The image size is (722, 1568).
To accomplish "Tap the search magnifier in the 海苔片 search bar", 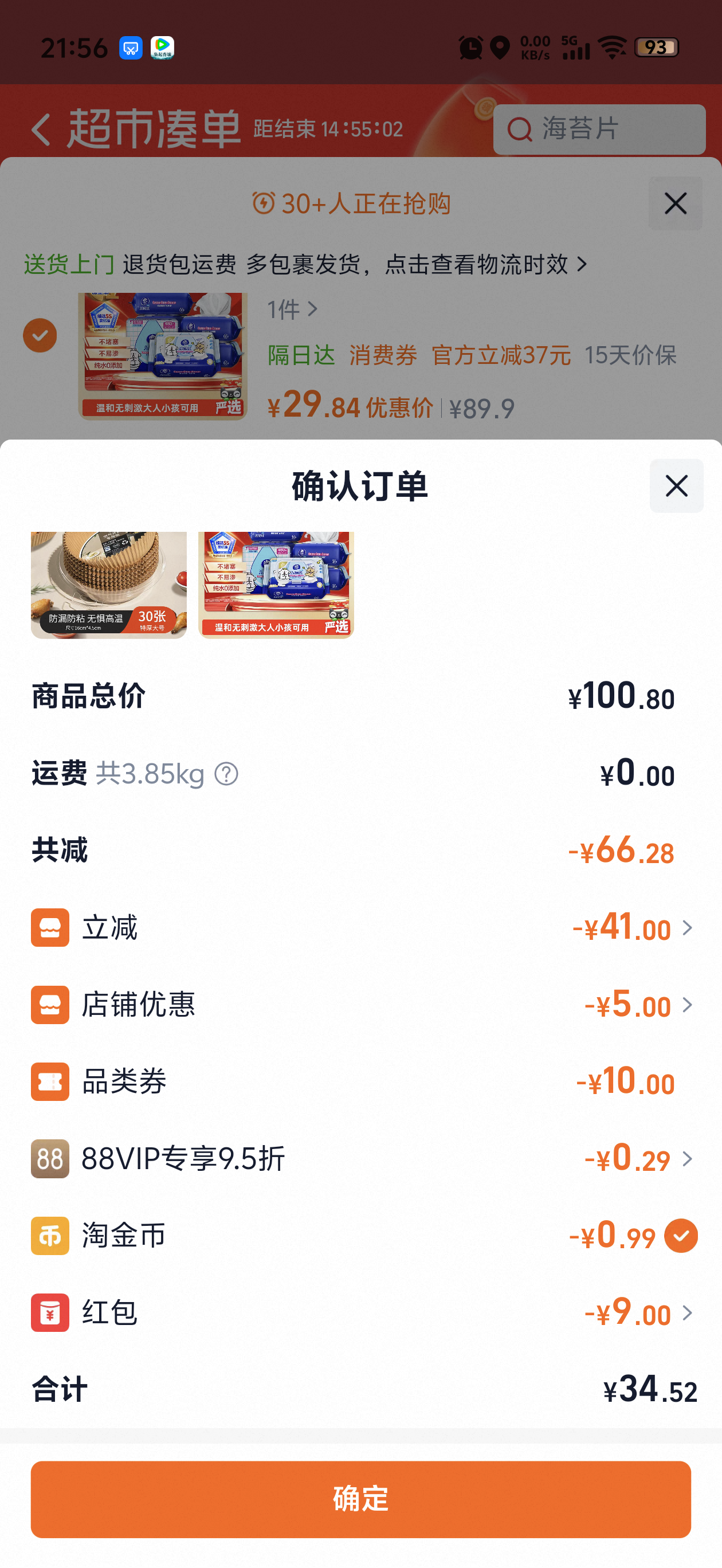I will (x=519, y=129).
